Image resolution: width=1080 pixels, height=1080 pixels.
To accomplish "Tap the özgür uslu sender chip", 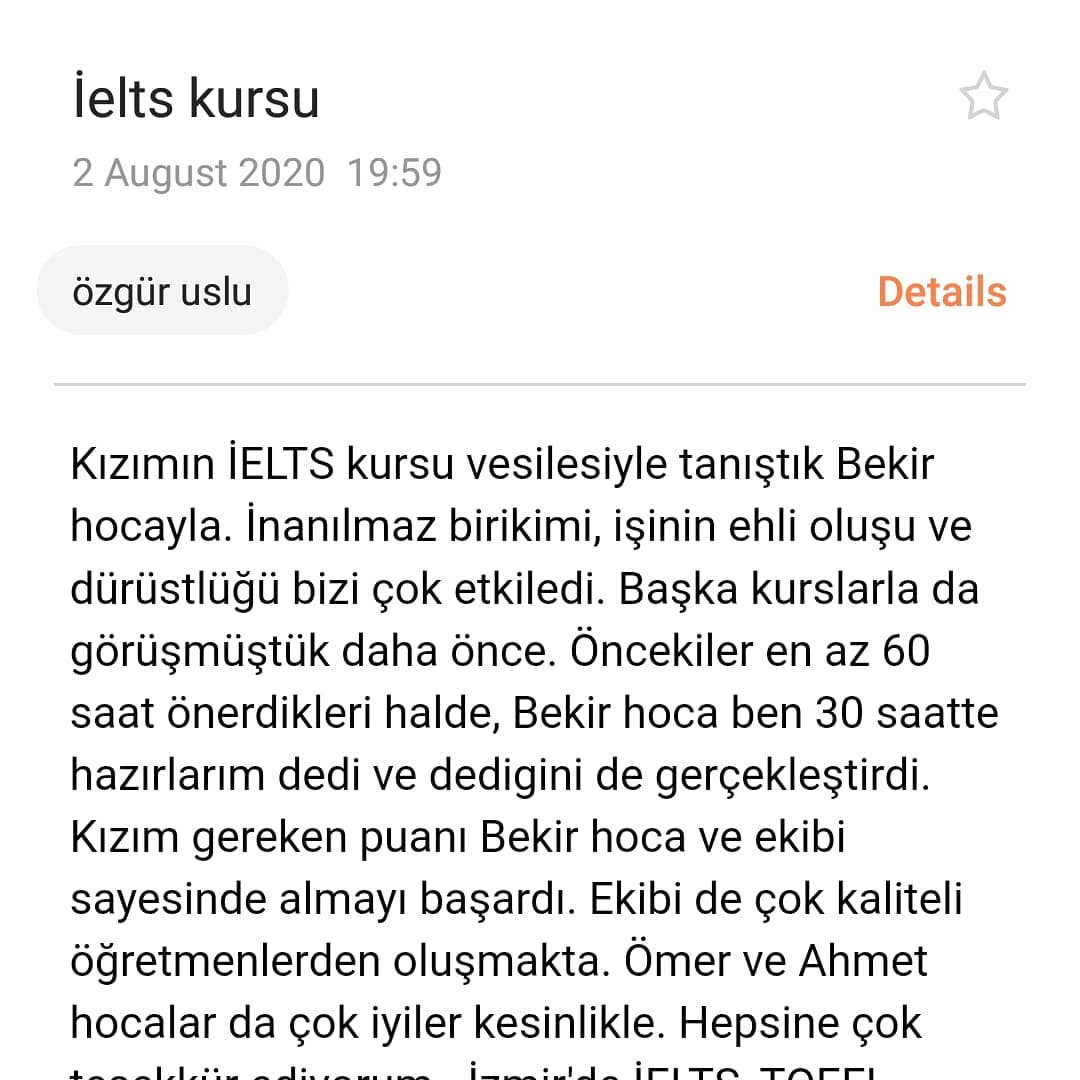I will click(163, 291).
